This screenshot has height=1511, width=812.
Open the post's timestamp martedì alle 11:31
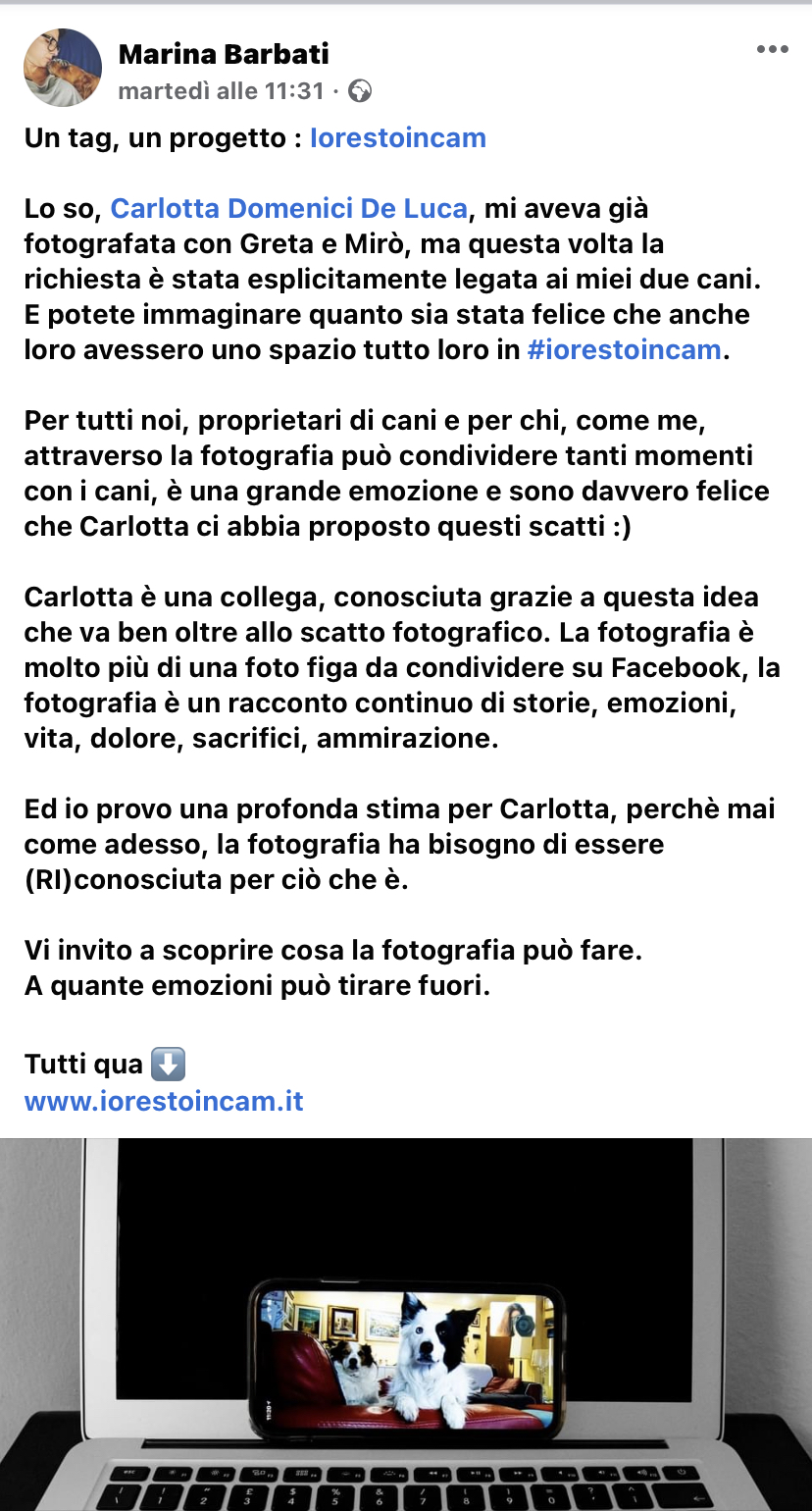pos(221,91)
